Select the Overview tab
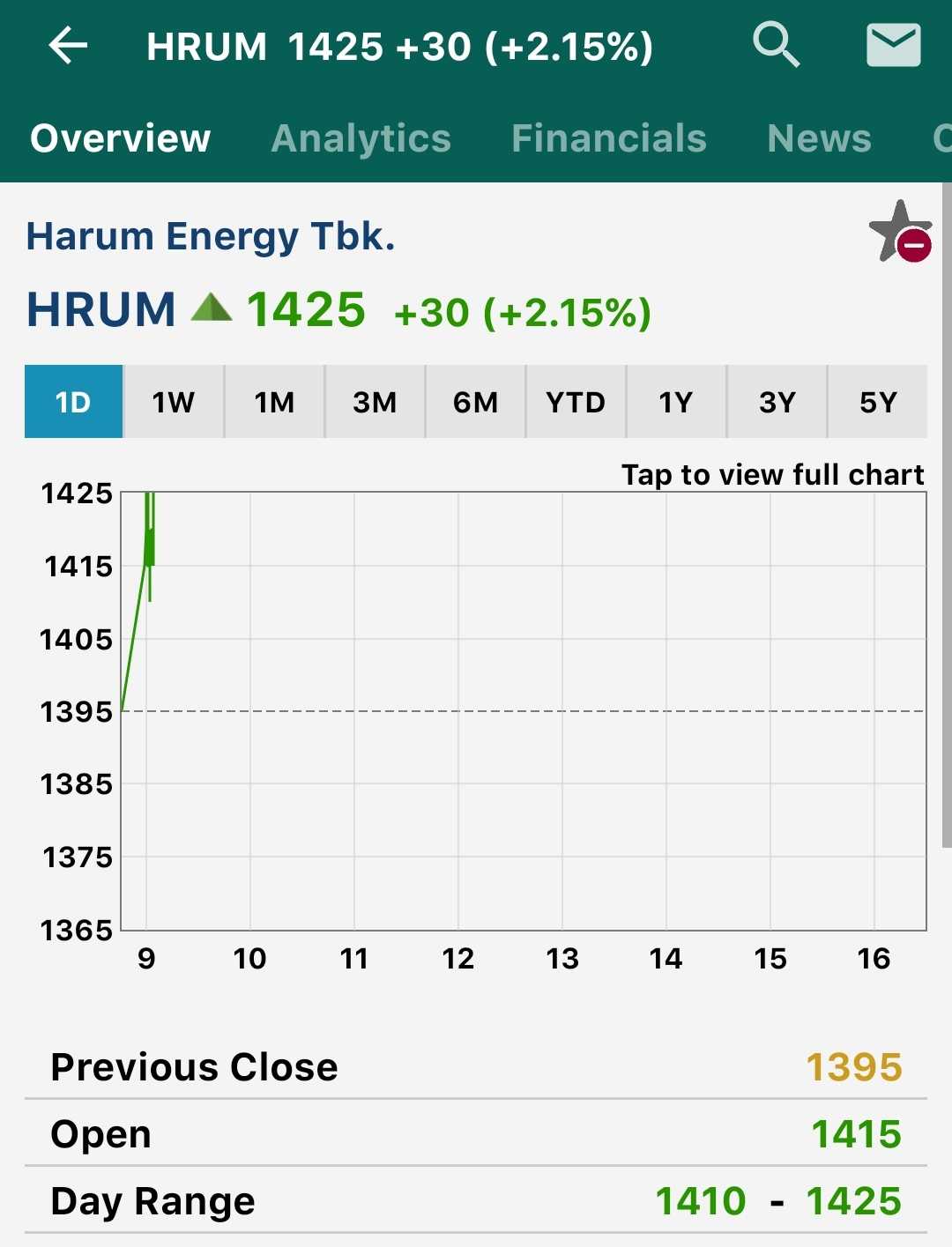The image size is (952, 1247). pos(121,138)
